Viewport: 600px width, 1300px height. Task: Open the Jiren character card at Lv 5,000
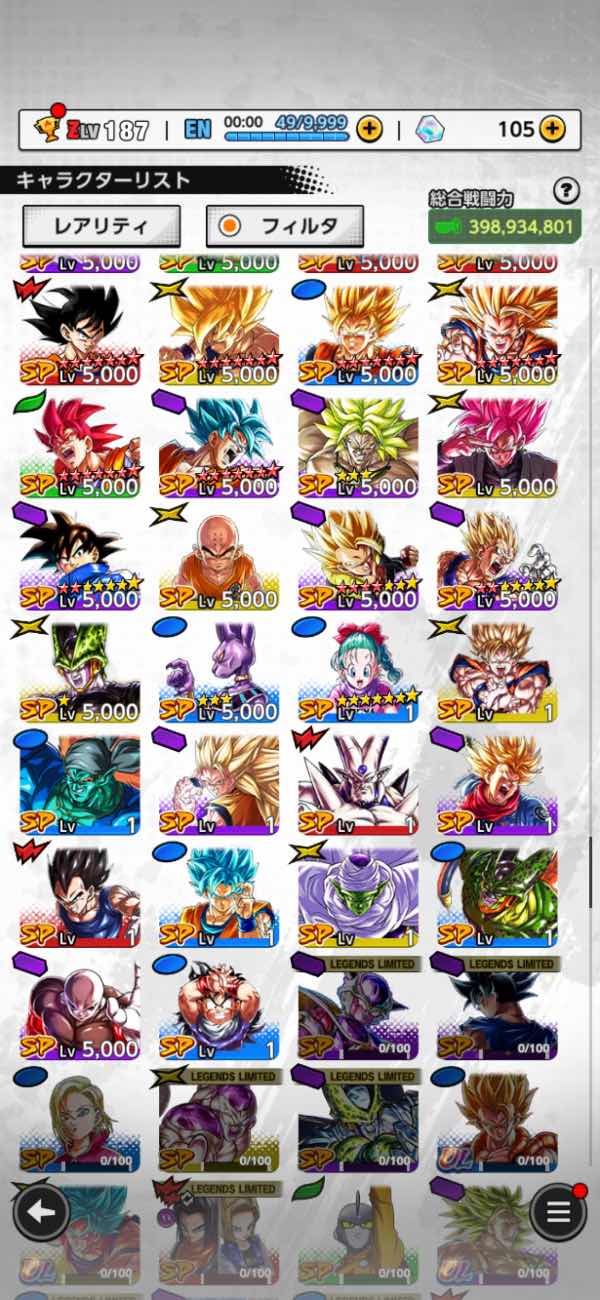(80, 1010)
